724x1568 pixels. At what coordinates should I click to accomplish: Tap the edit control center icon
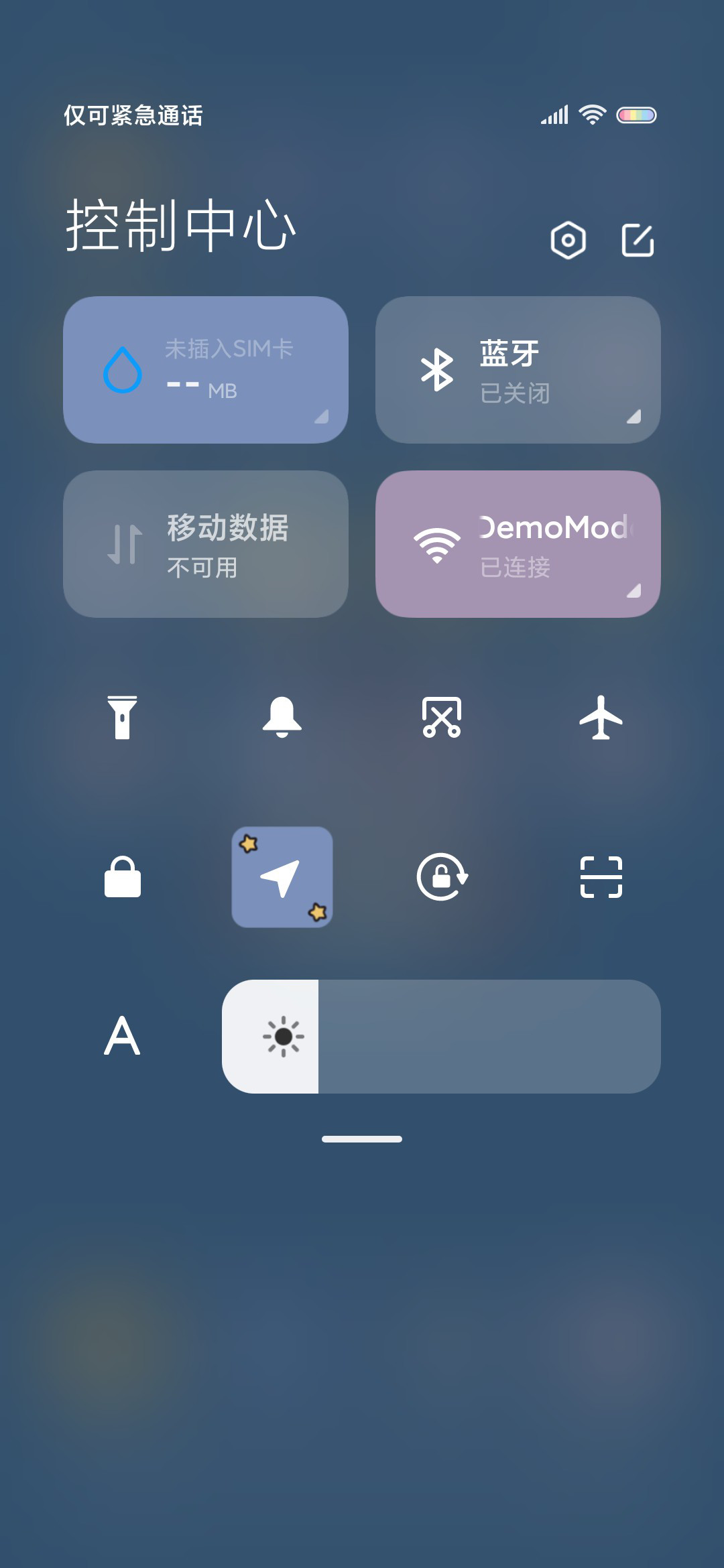click(x=638, y=240)
